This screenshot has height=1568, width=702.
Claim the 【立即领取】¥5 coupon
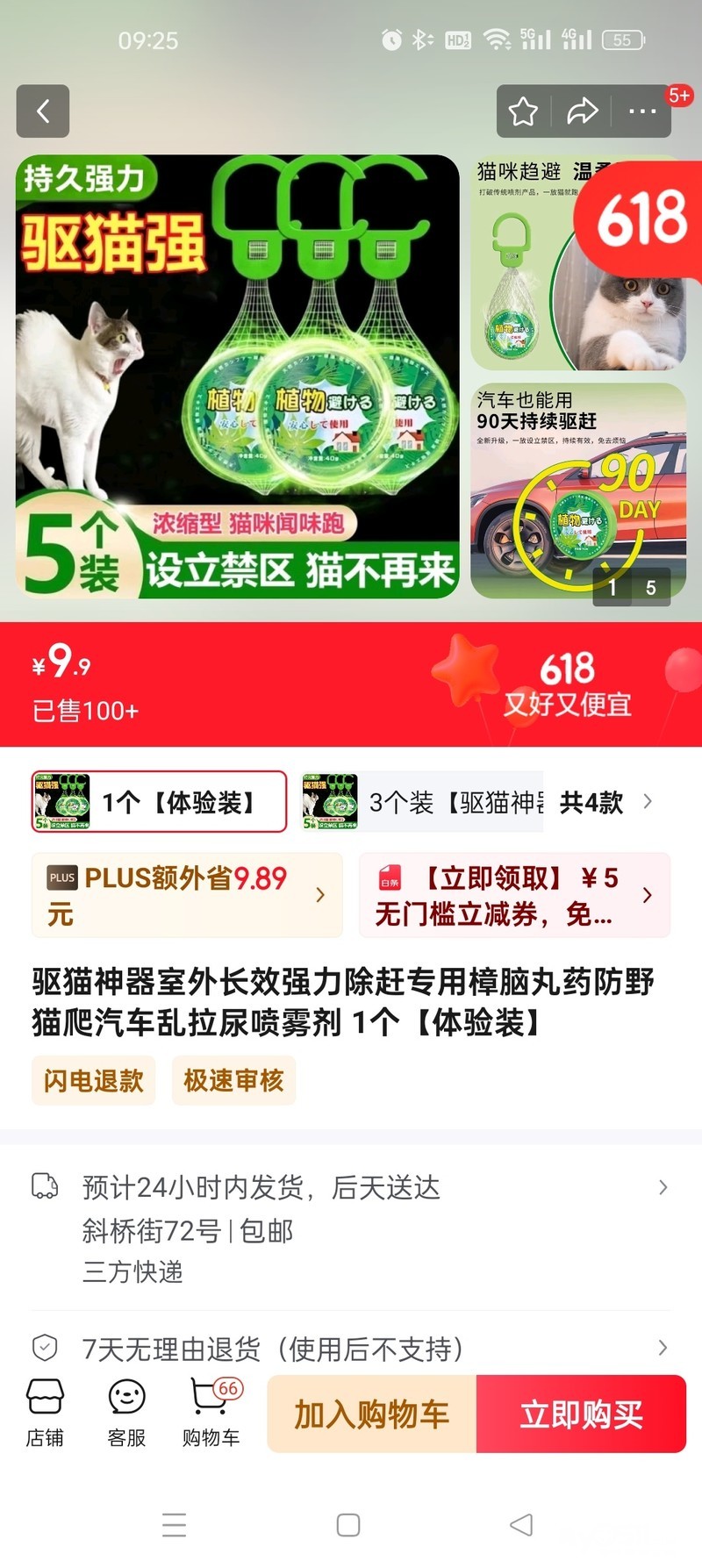(x=514, y=895)
